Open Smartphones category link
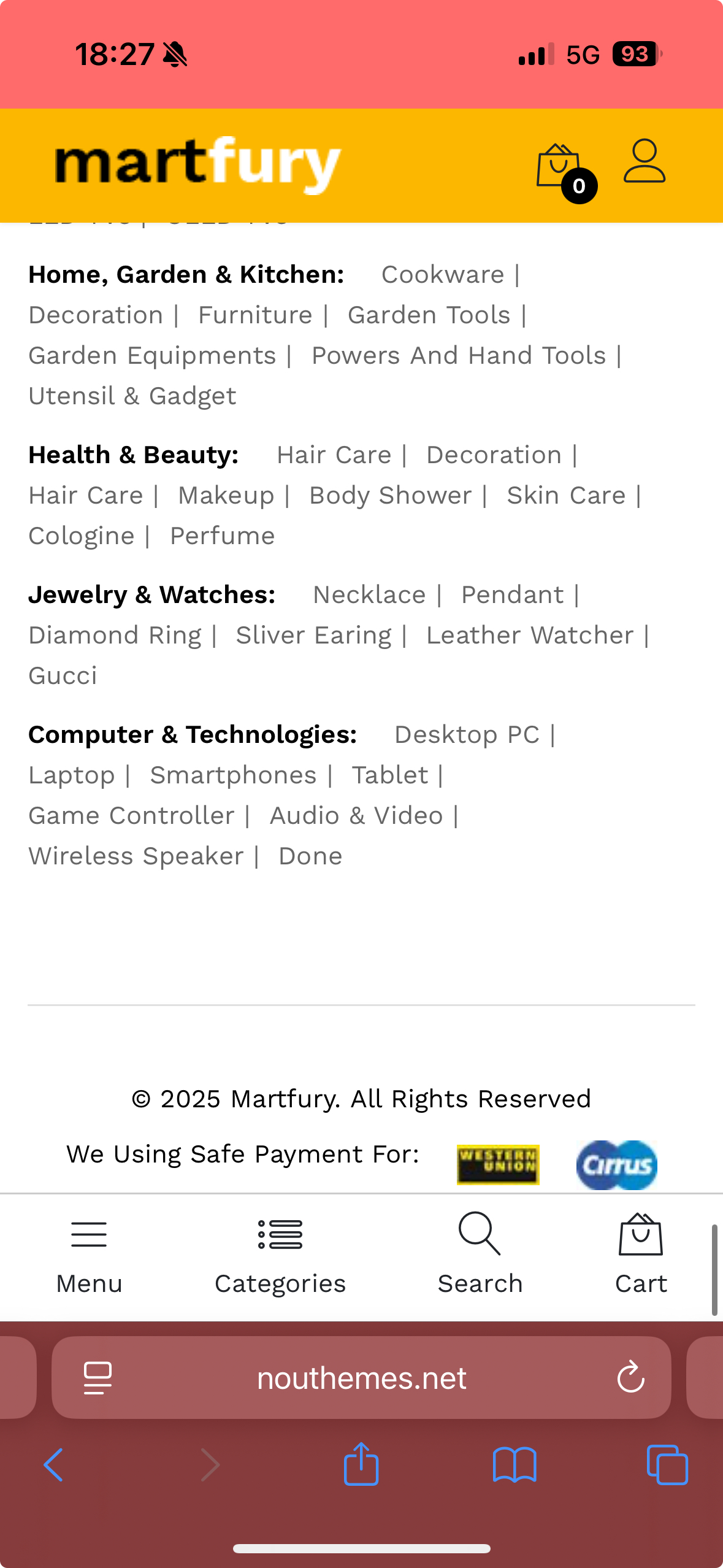Viewport: 723px width, 1568px height. [234, 775]
